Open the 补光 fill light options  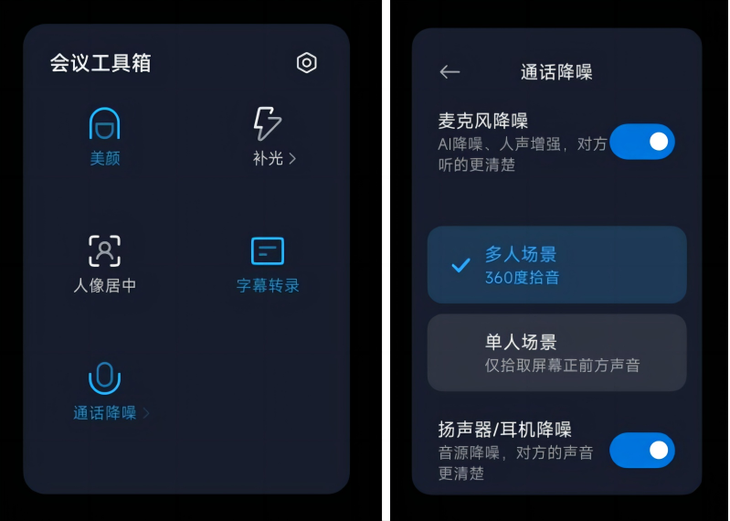click(268, 135)
